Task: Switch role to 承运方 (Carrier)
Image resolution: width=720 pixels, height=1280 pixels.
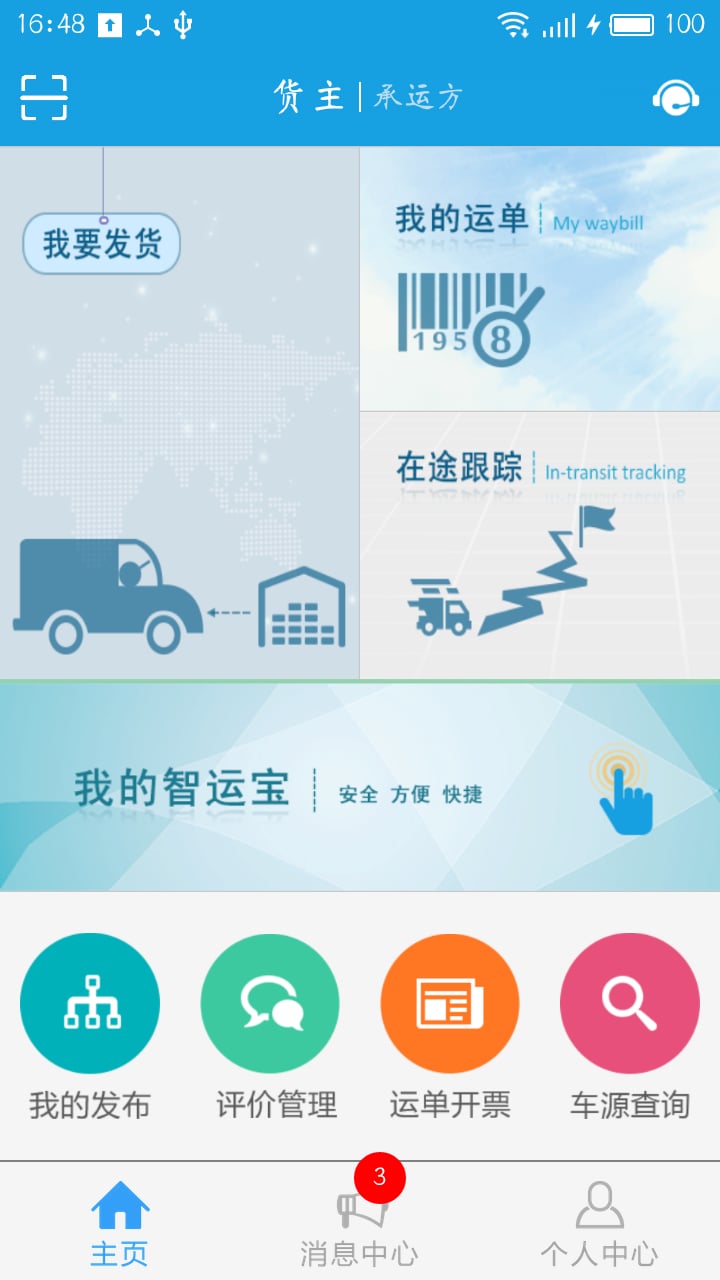Action: pyautogui.click(x=415, y=97)
